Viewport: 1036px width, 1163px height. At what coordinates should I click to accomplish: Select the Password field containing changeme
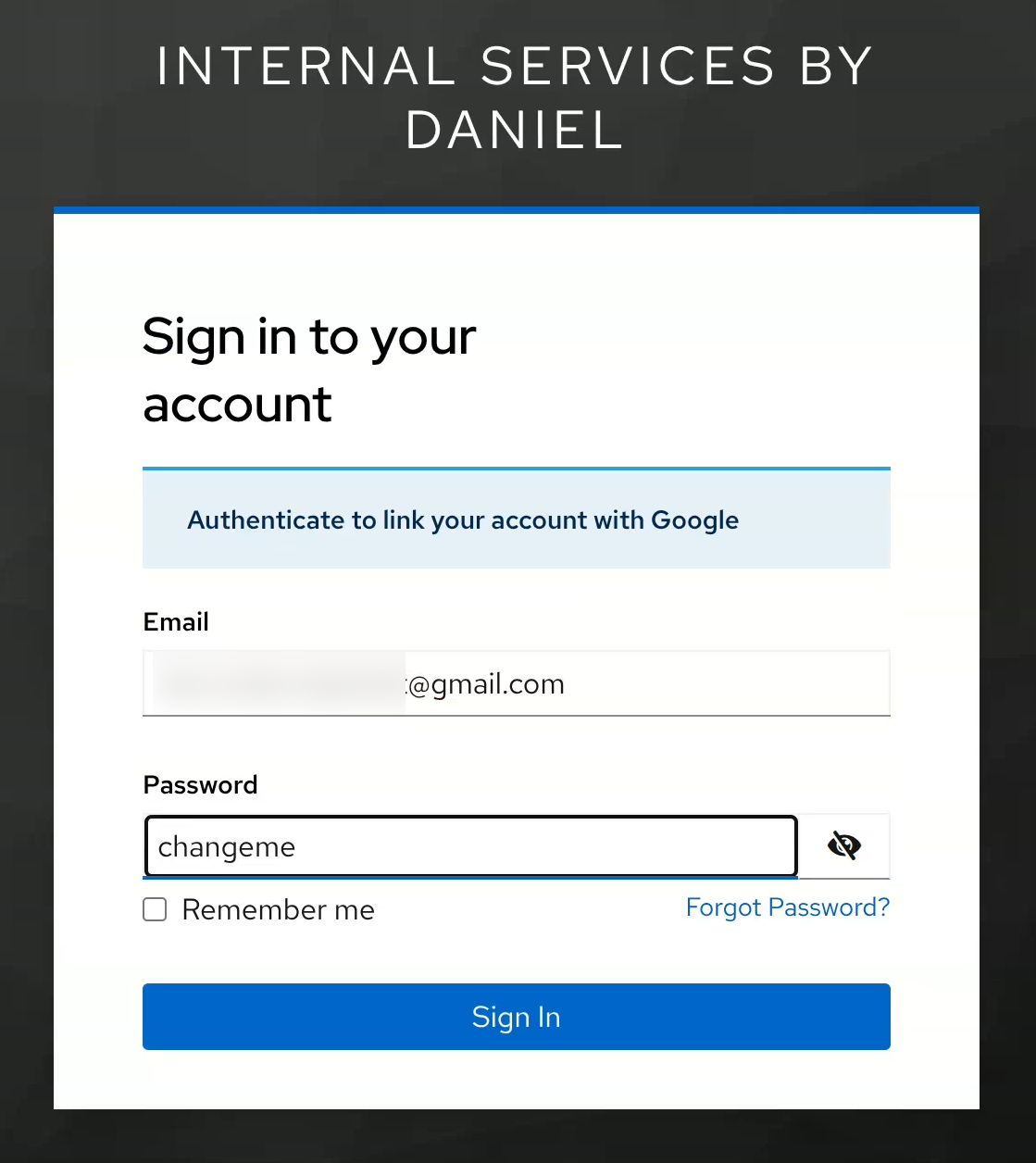pyautogui.click(x=470, y=845)
